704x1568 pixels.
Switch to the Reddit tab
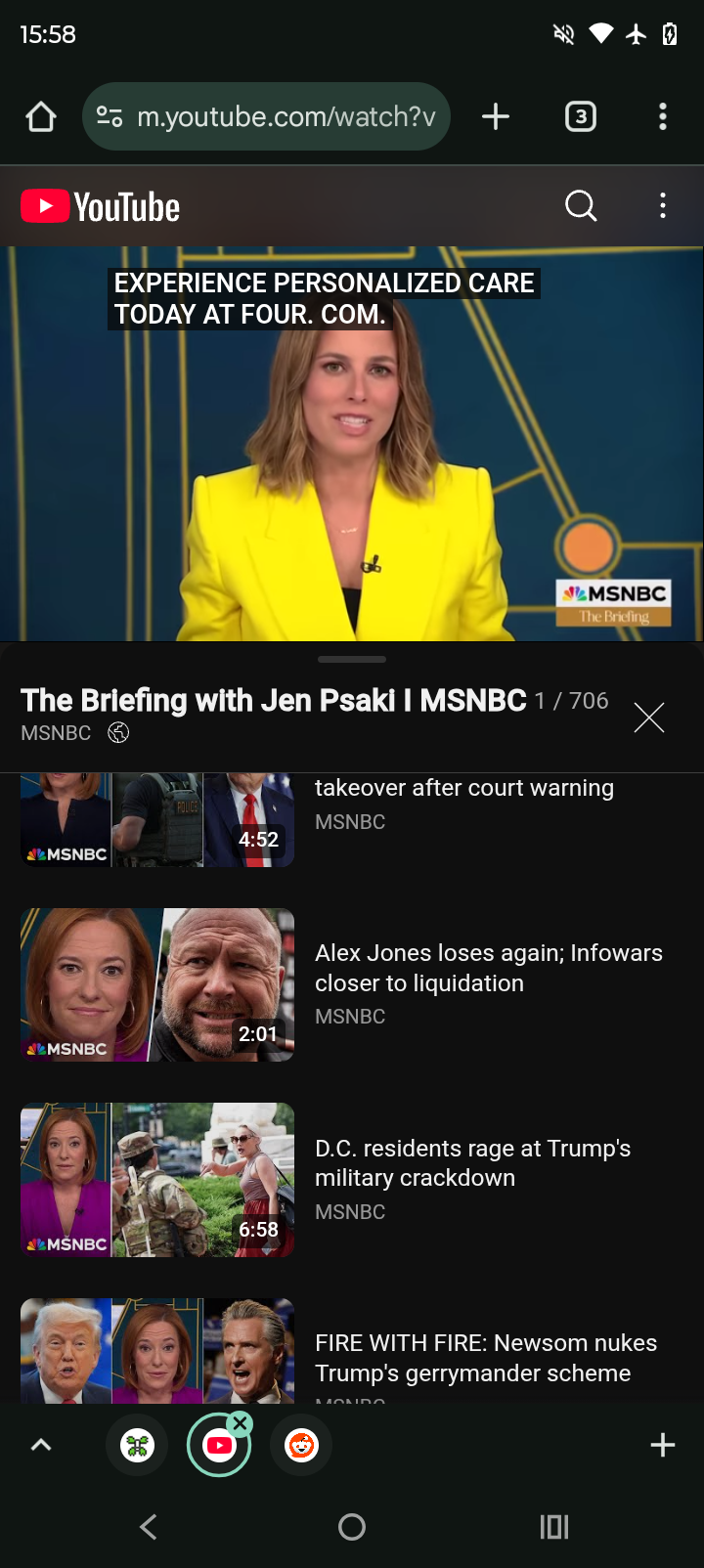coord(301,1445)
